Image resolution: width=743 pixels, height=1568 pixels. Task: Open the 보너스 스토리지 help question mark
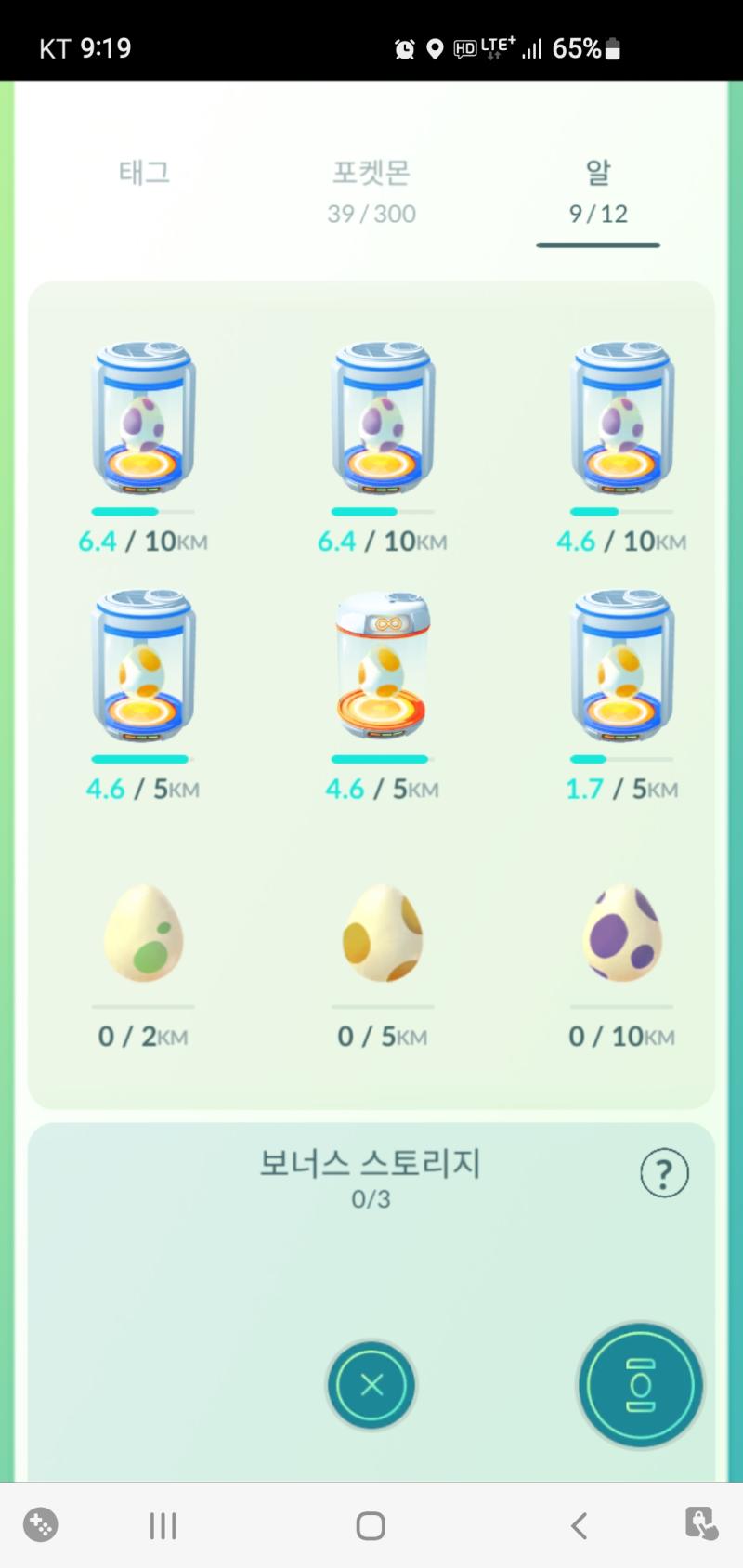[664, 1173]
